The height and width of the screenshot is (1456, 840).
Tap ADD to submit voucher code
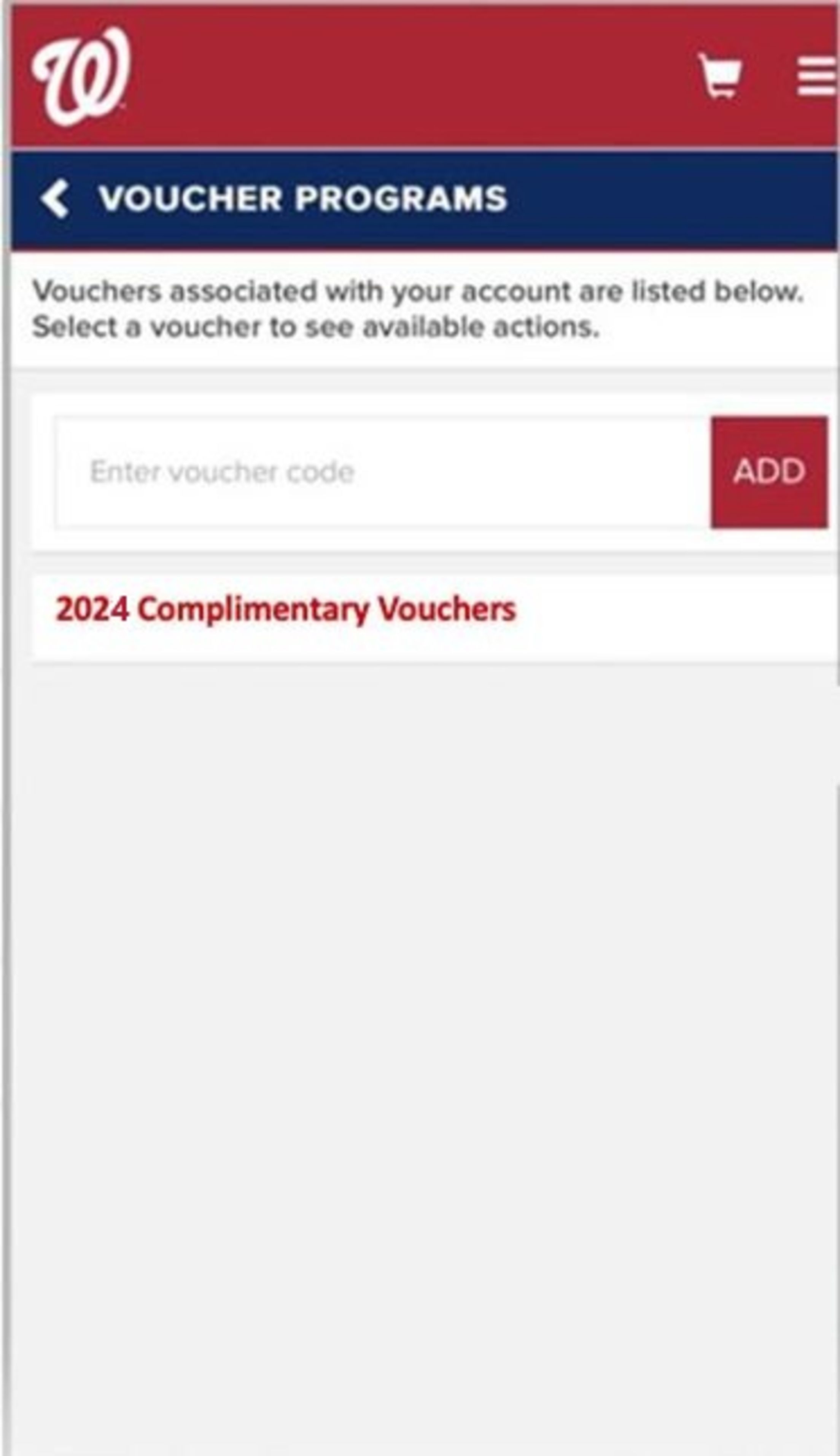tap(769, 472)
